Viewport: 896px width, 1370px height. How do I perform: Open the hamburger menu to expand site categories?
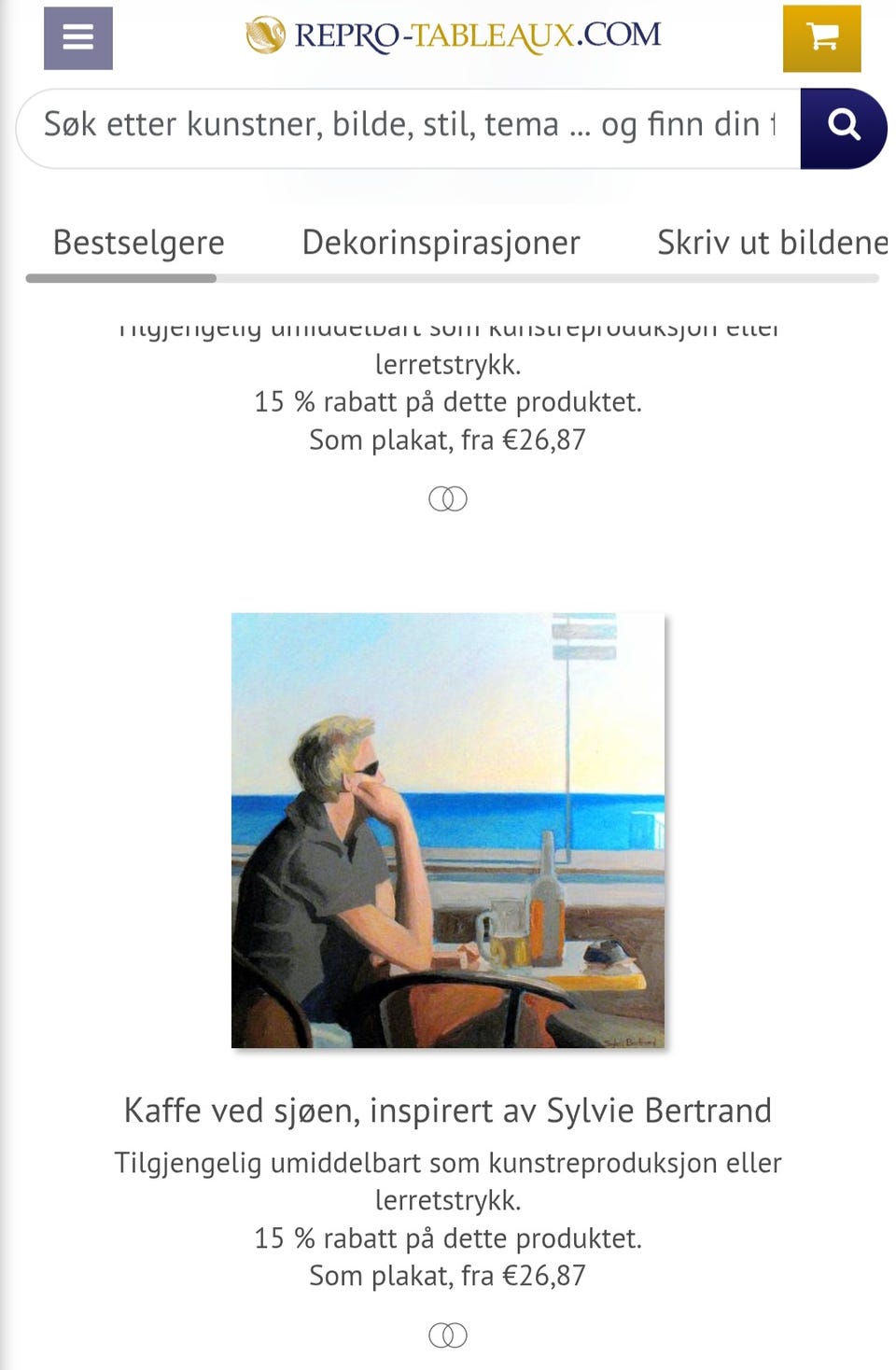click(x=77, y=38)
